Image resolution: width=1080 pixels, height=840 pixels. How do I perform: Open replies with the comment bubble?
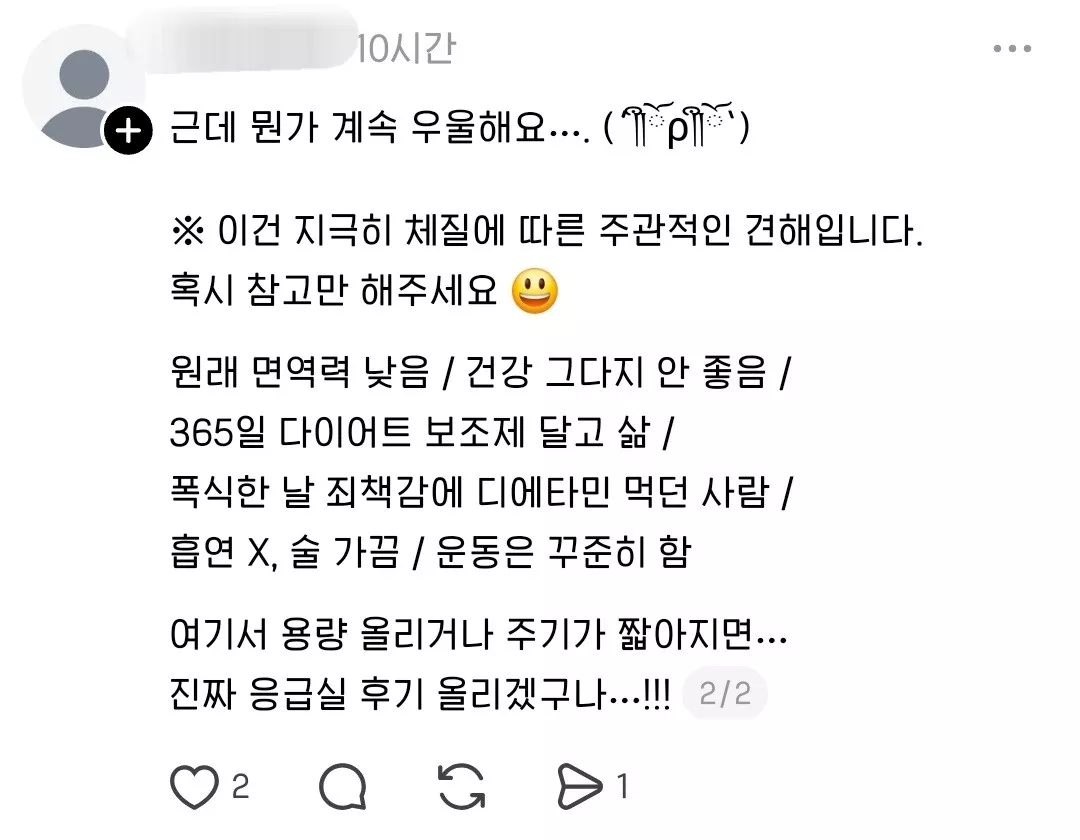[x=342, y=786]
